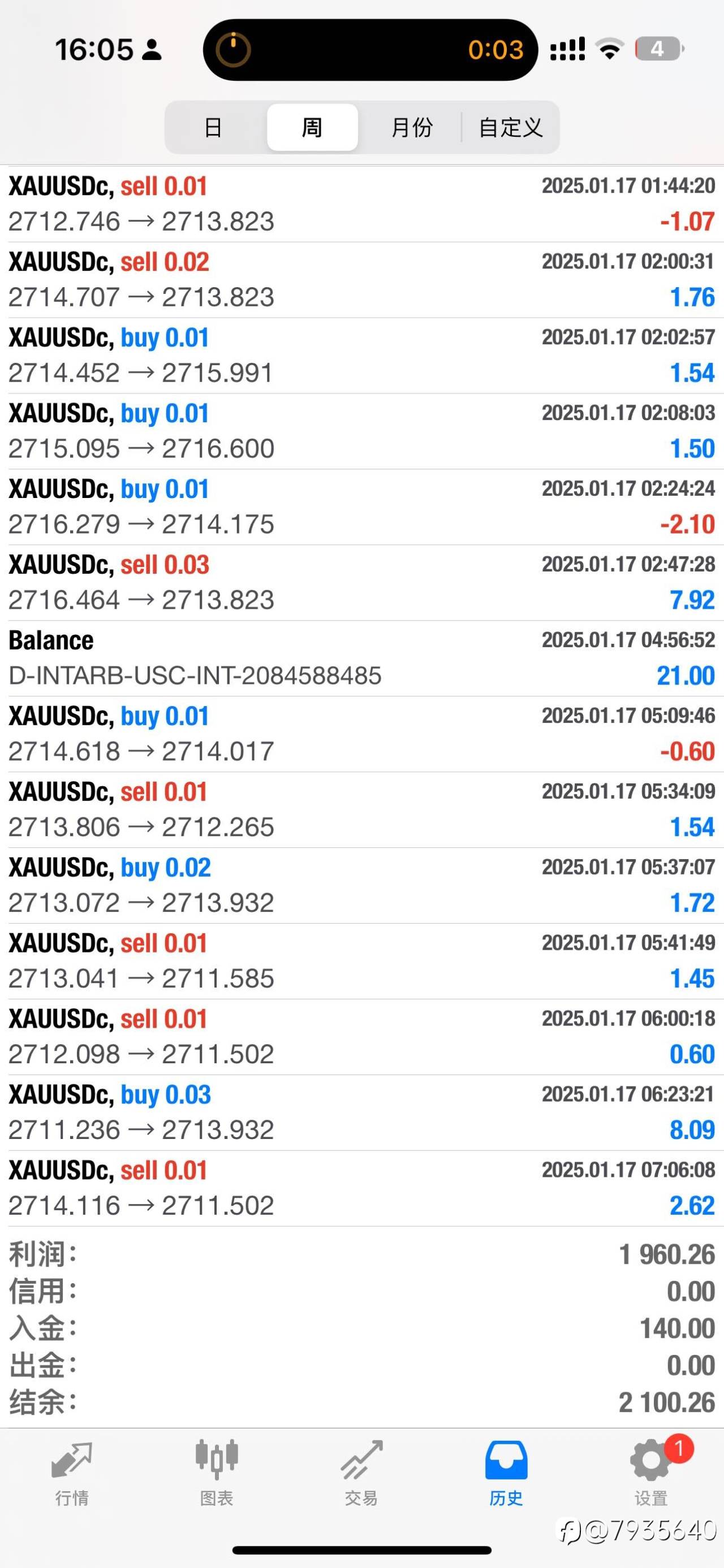Open the sell trade at 07:06:08
Viewport: 724px width, 1568px height.
tap(361, 1188)
